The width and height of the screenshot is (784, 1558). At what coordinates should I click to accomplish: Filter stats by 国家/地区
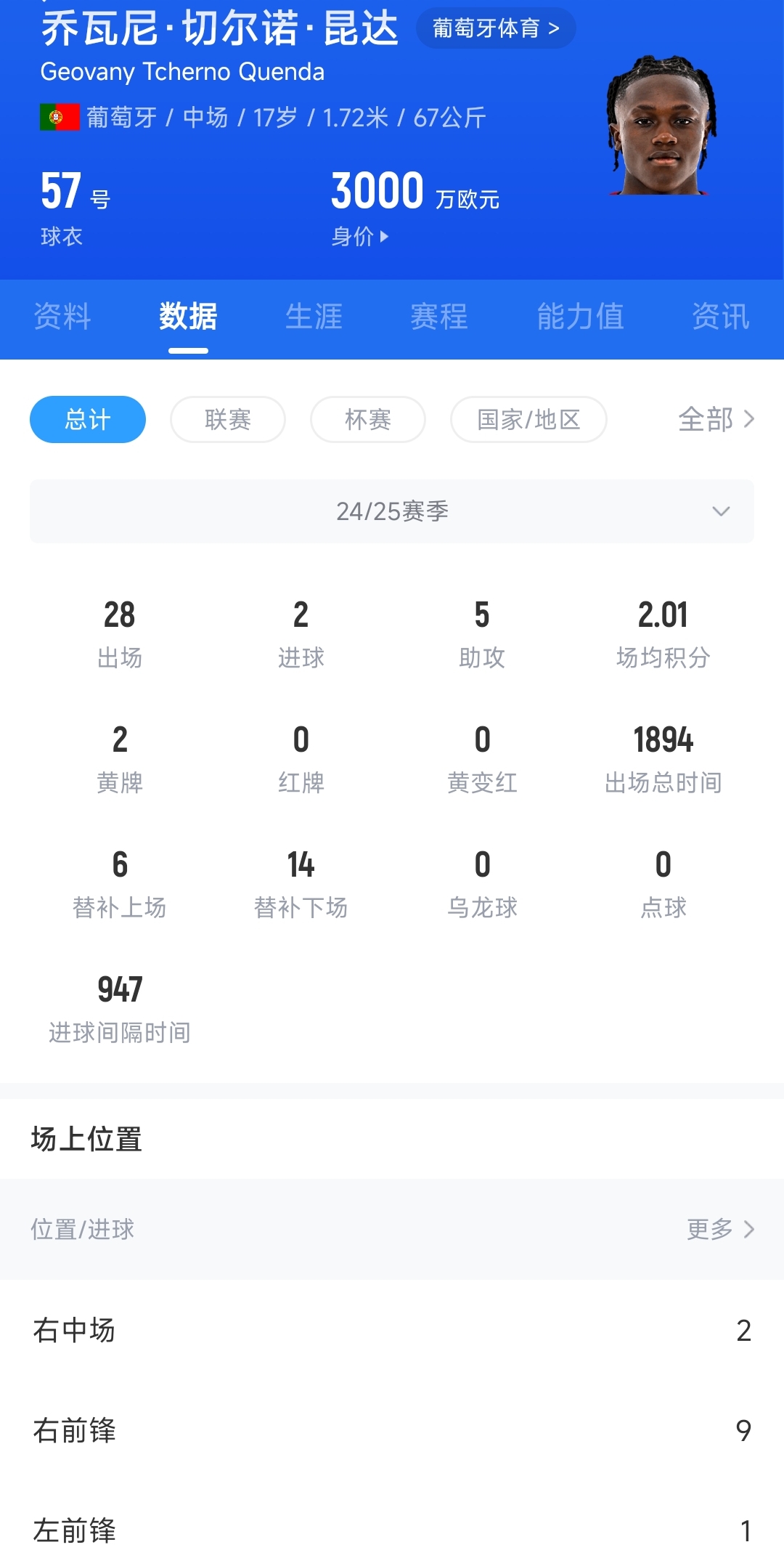coord(528,420)
